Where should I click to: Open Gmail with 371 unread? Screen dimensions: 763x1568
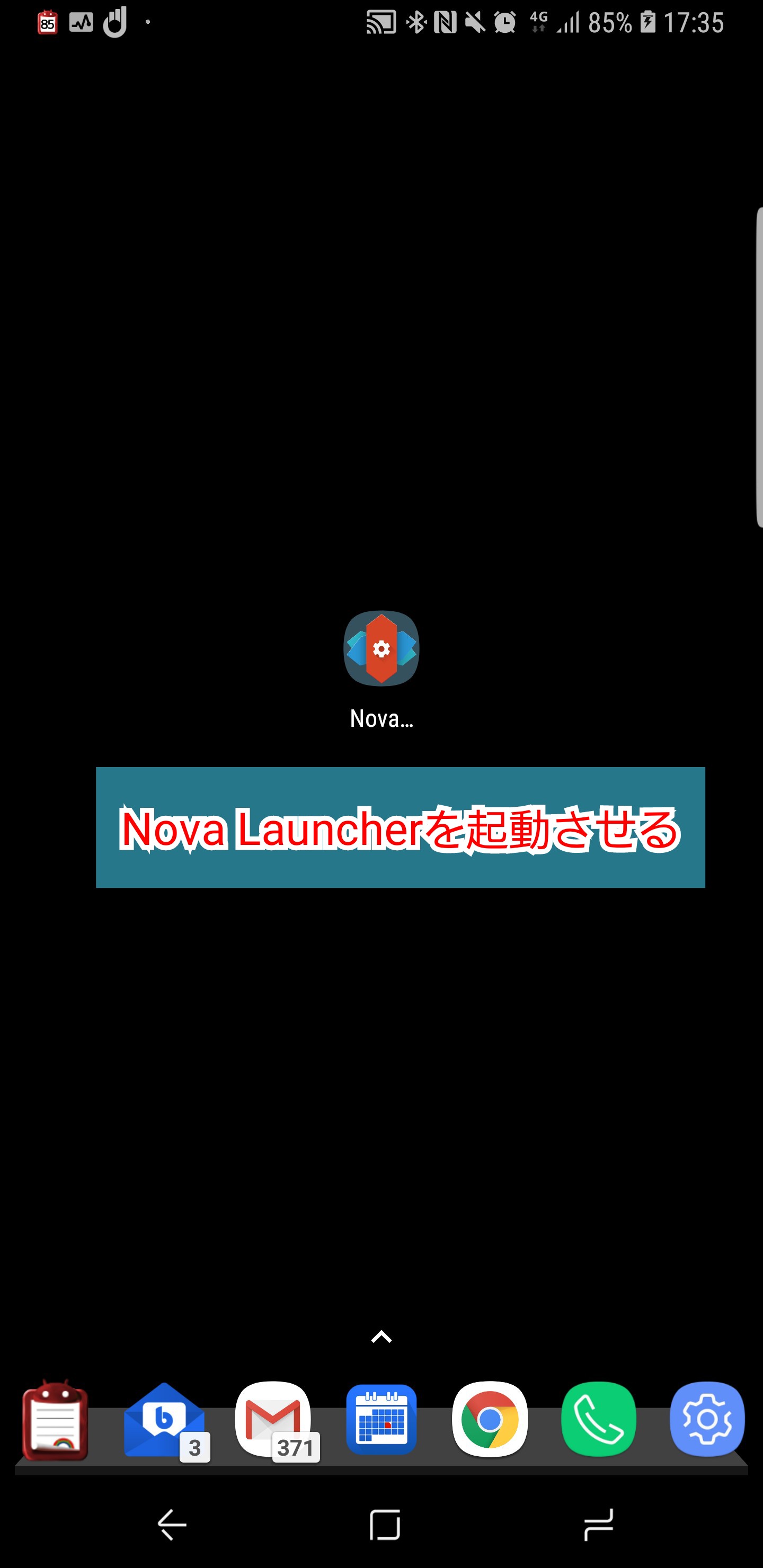(275, 1421)
